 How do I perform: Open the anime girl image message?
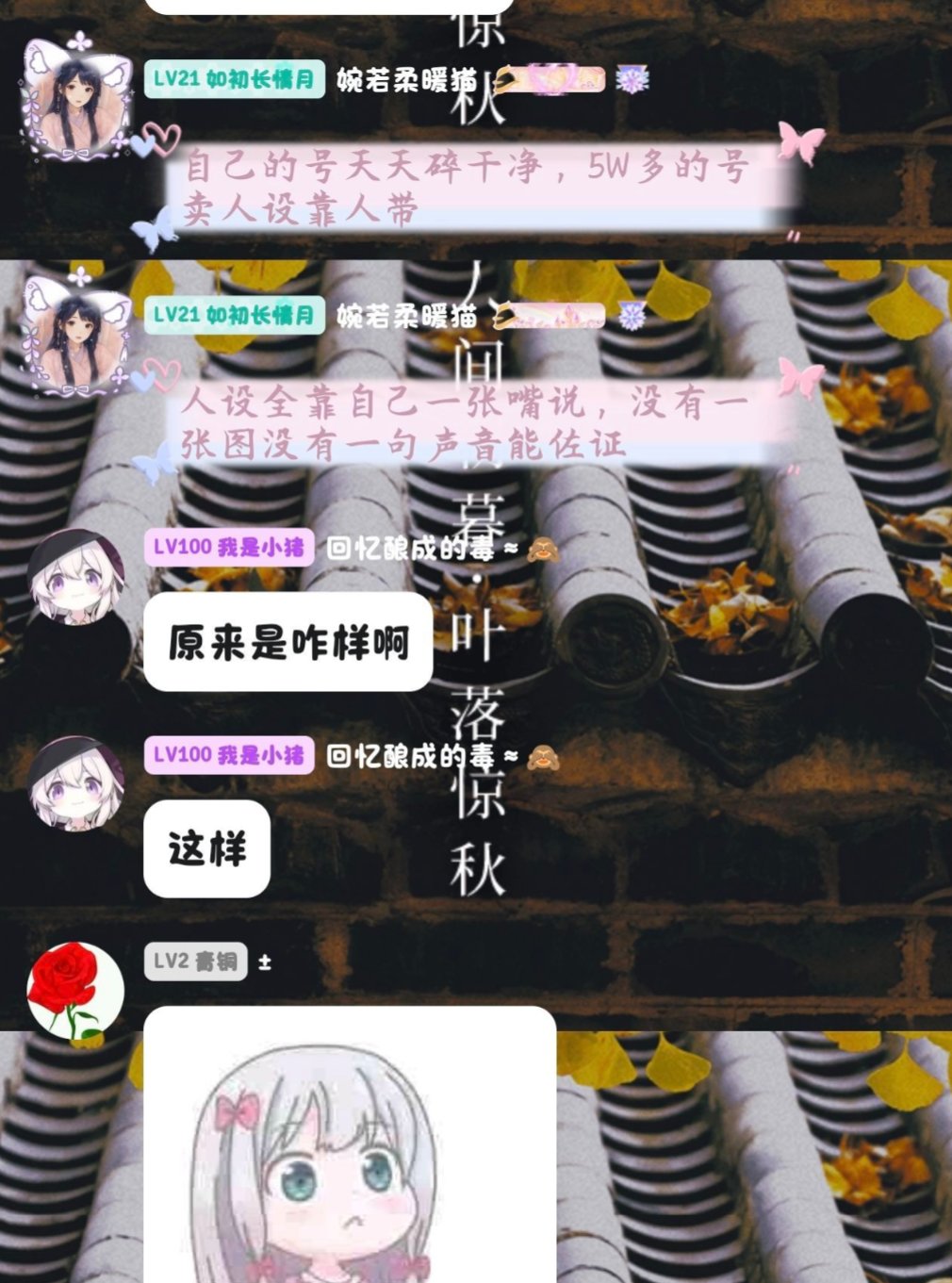click(x=349, y=1150)
